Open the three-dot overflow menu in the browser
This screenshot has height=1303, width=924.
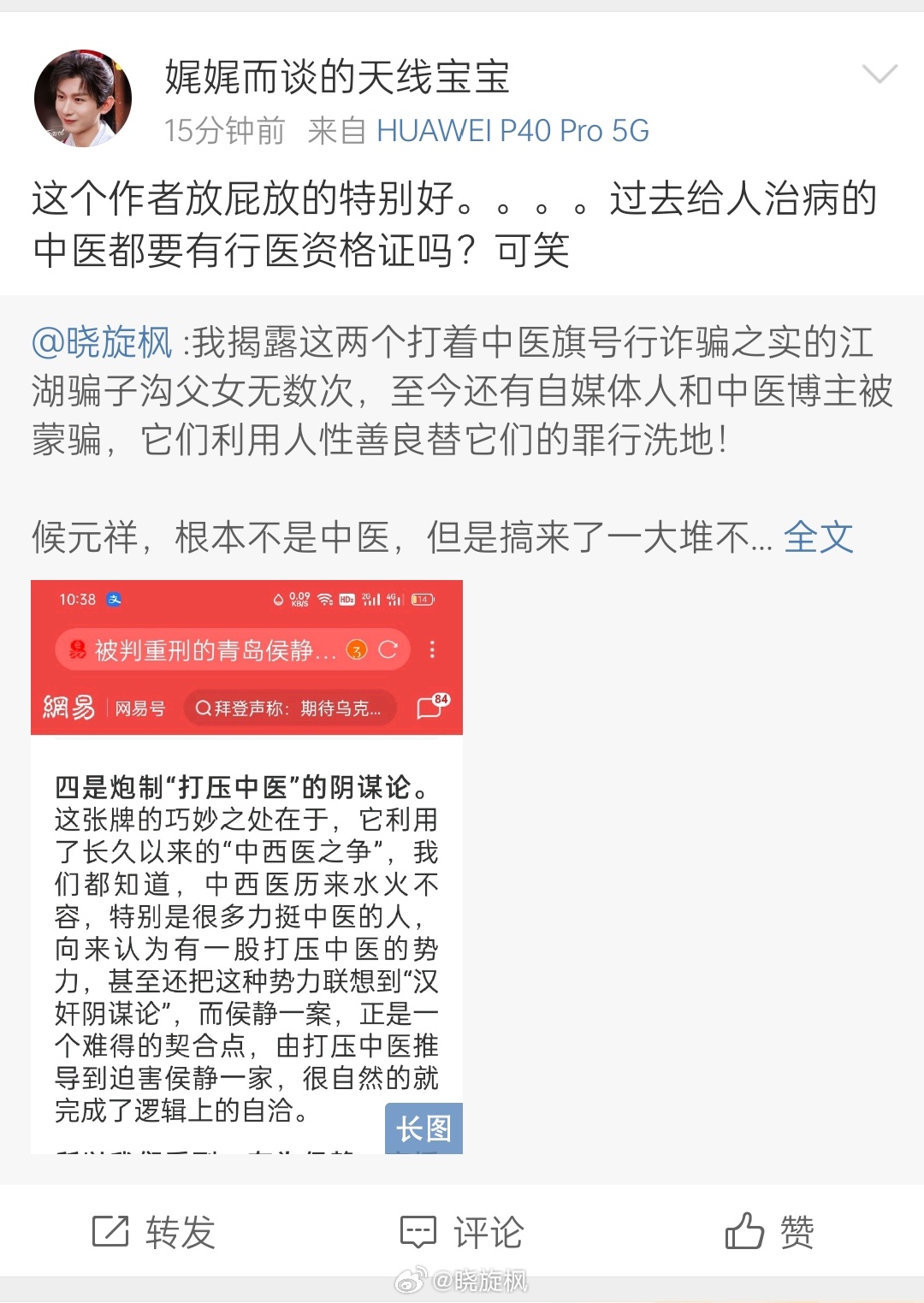coord(434,650)
